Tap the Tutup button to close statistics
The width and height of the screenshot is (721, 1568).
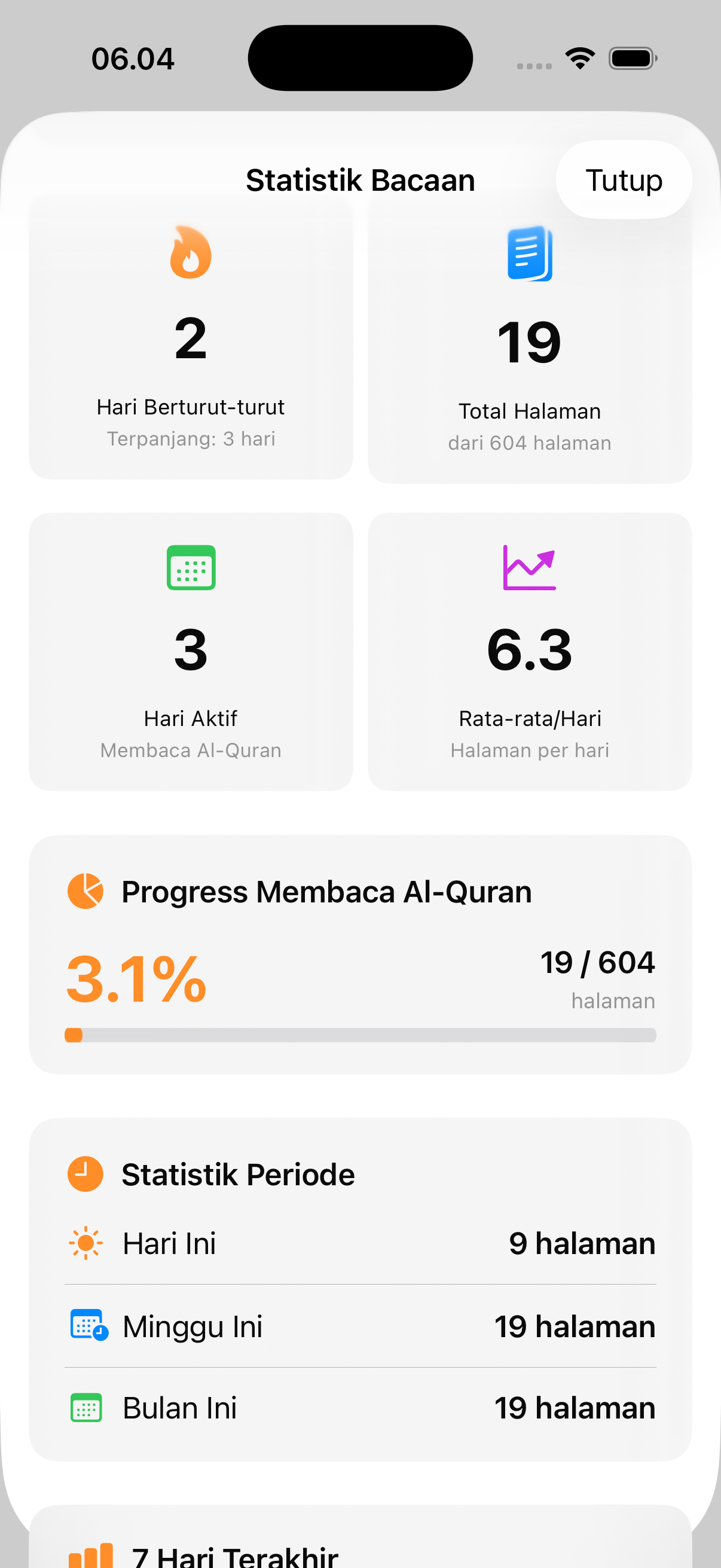[624, 179]
